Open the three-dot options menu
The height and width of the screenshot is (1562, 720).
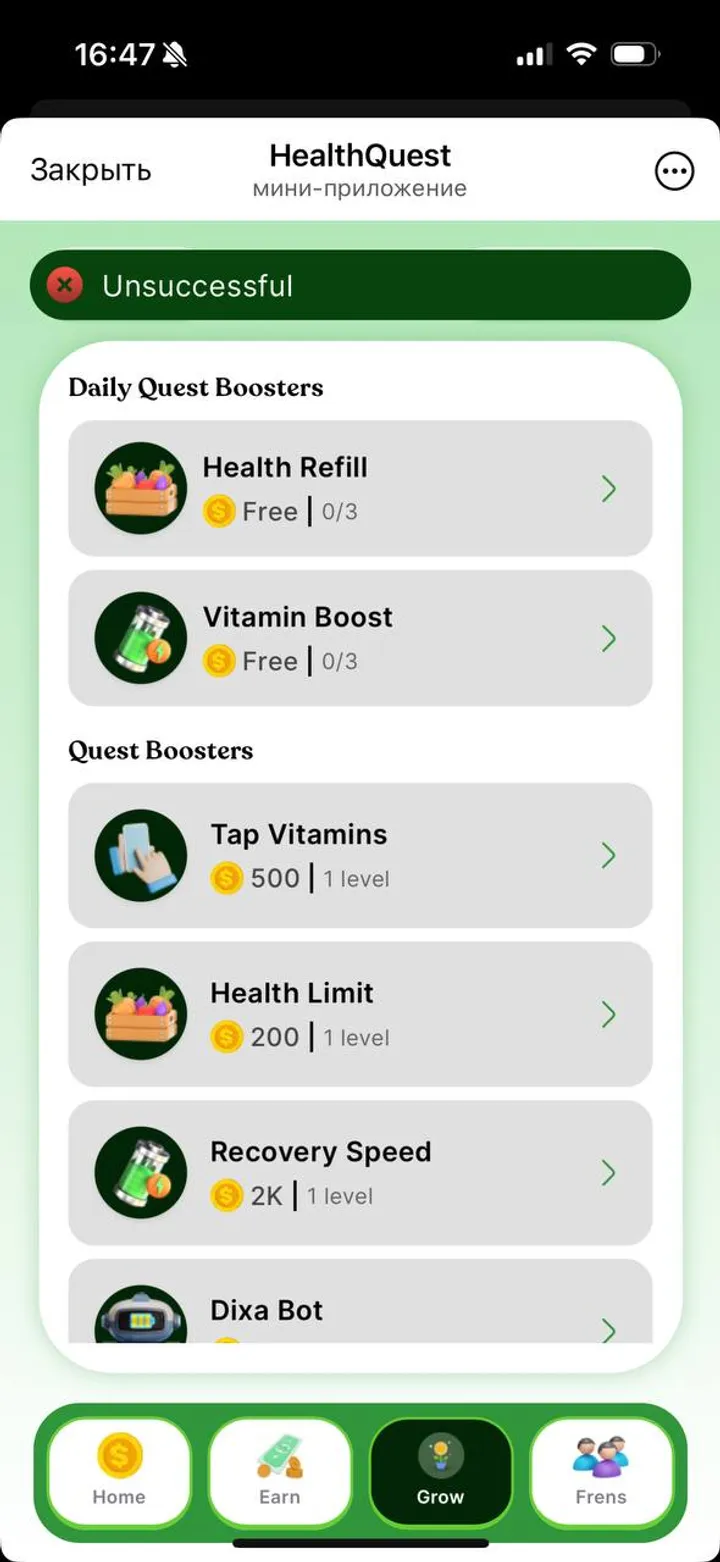coord(675,170)
